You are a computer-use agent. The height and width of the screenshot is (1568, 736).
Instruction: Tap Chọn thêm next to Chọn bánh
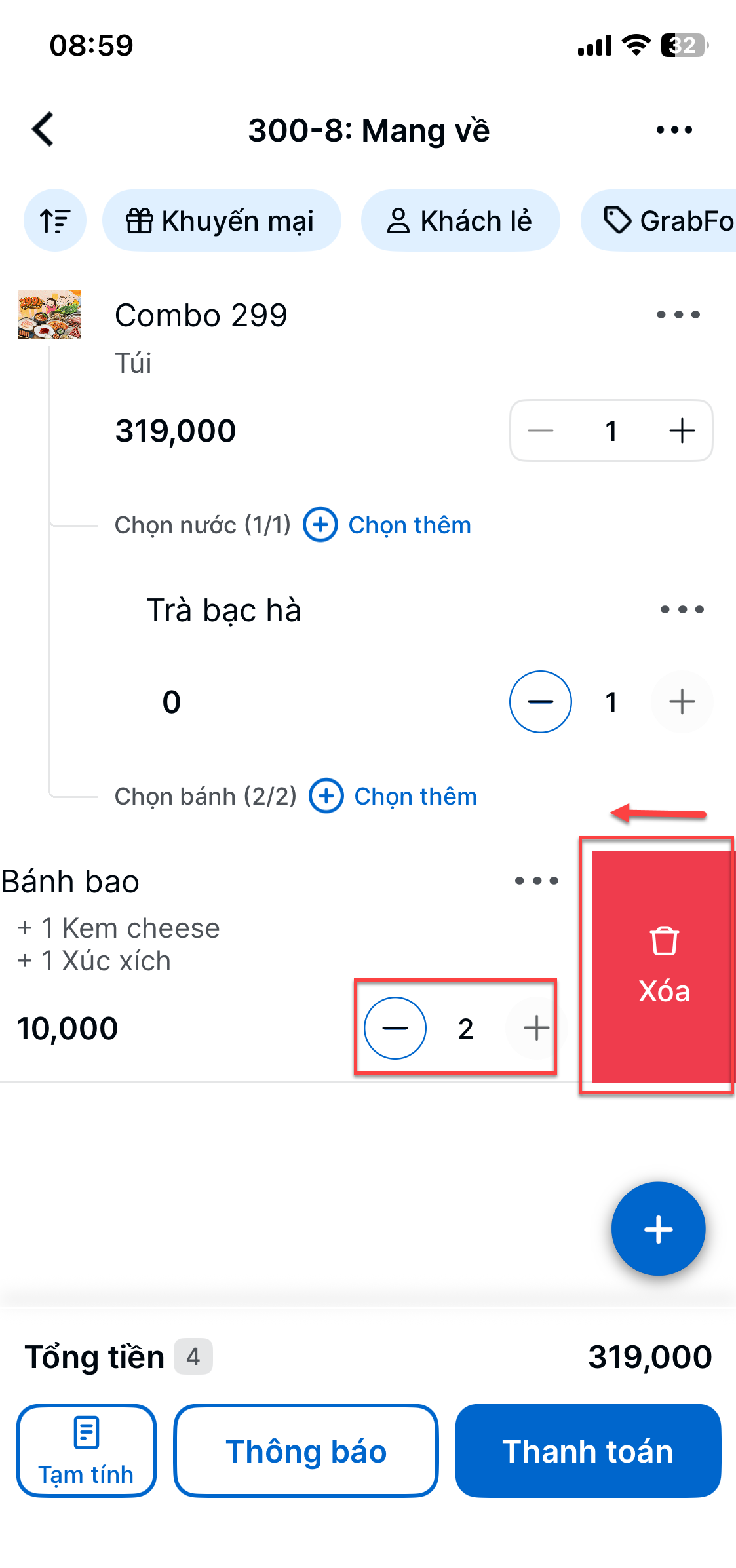(x=393, y=796)
